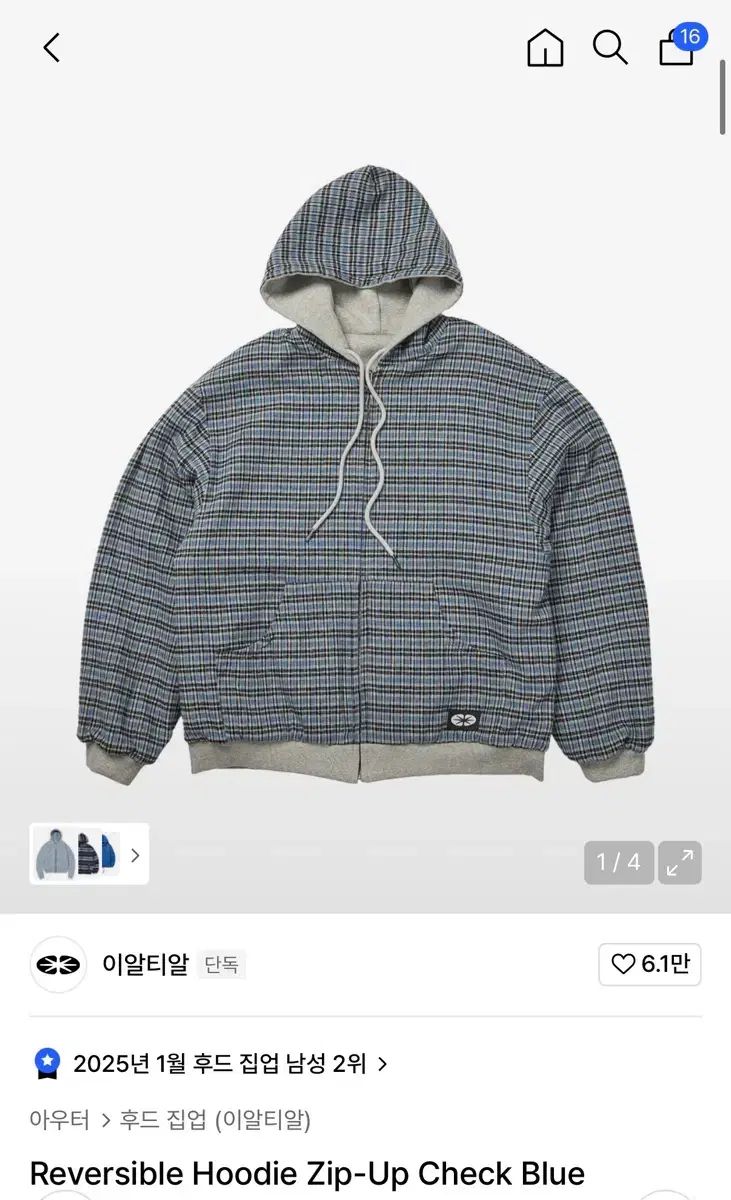Open product search
Image resolution: width=731 pixels, height=1200 pixels.
[610, 47]
